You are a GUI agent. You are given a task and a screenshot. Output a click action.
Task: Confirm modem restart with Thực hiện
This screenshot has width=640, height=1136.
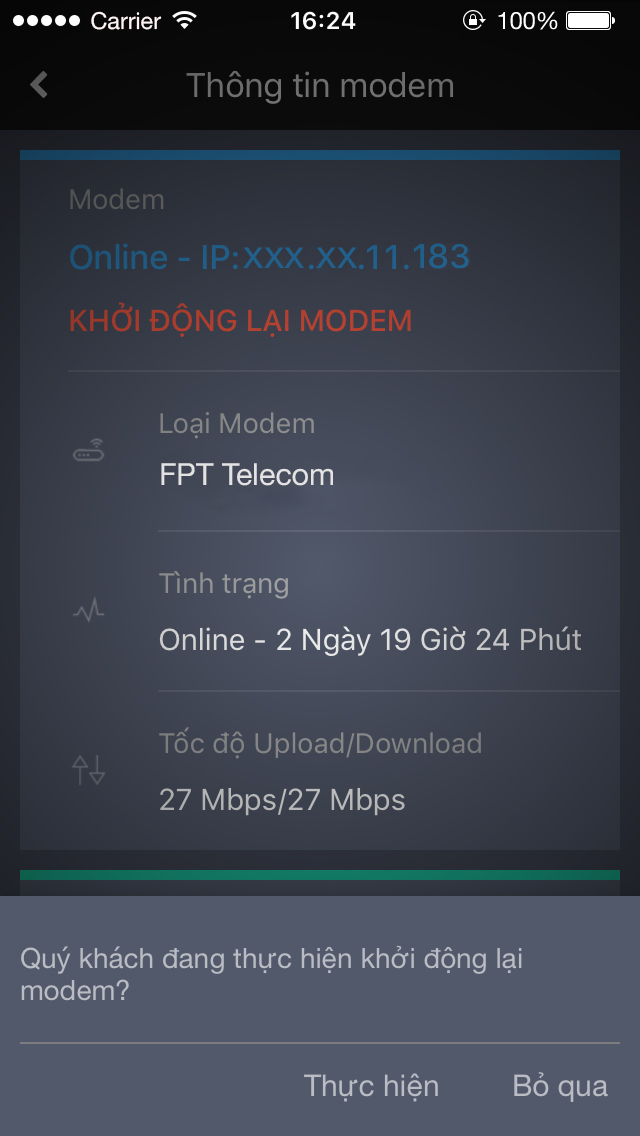[x=371, y=1086]
